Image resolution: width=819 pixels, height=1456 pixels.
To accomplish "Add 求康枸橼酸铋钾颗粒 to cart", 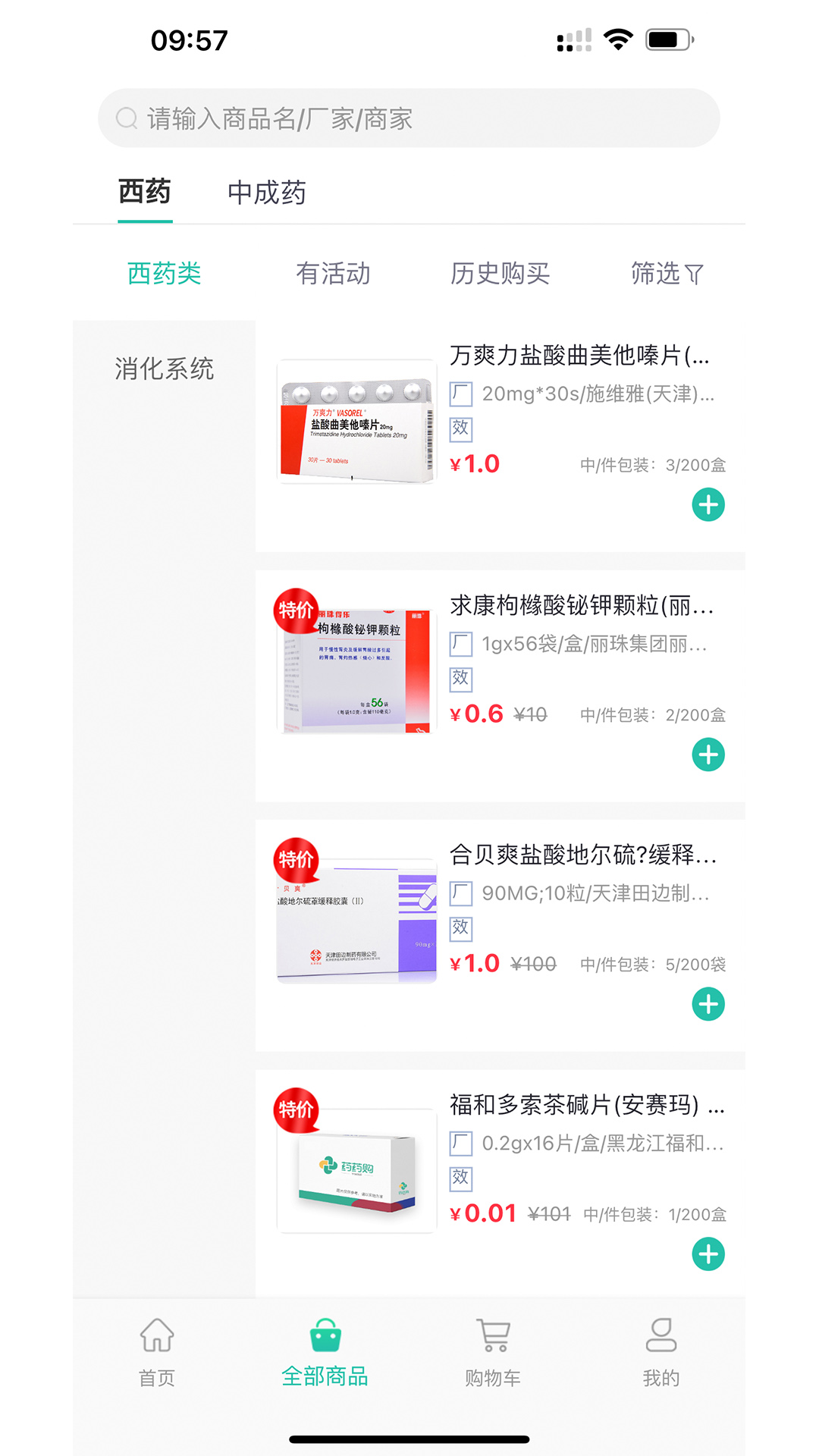I will [x=708, y=755].
